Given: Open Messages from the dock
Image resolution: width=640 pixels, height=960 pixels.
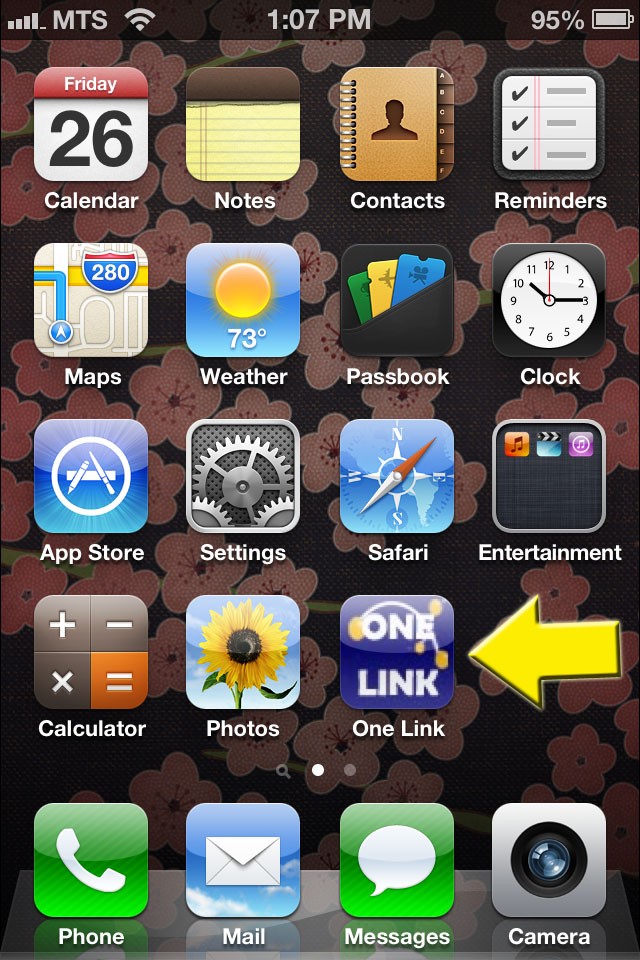Looking at the screenshot, I should tap(397, 861).
